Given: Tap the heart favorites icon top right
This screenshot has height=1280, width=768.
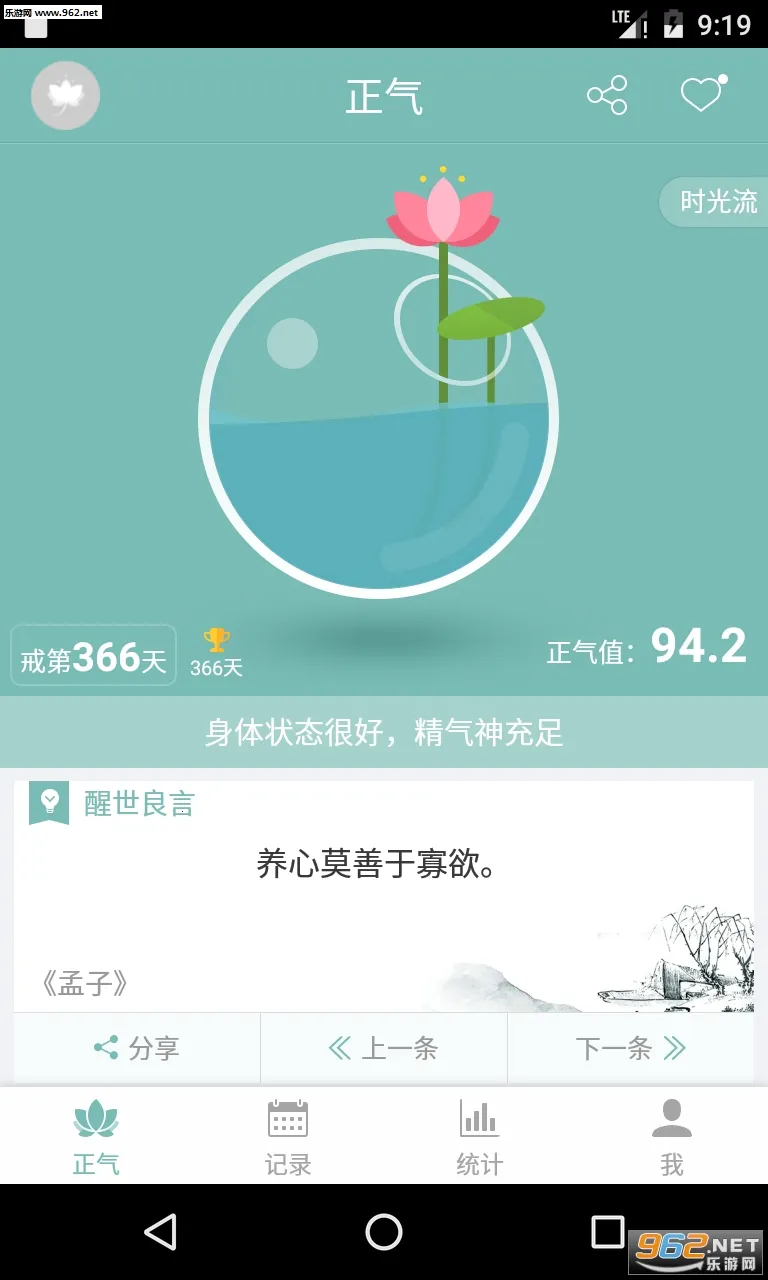Looking at the screenshot, I should pyautogui.click(x=702, y=95).
